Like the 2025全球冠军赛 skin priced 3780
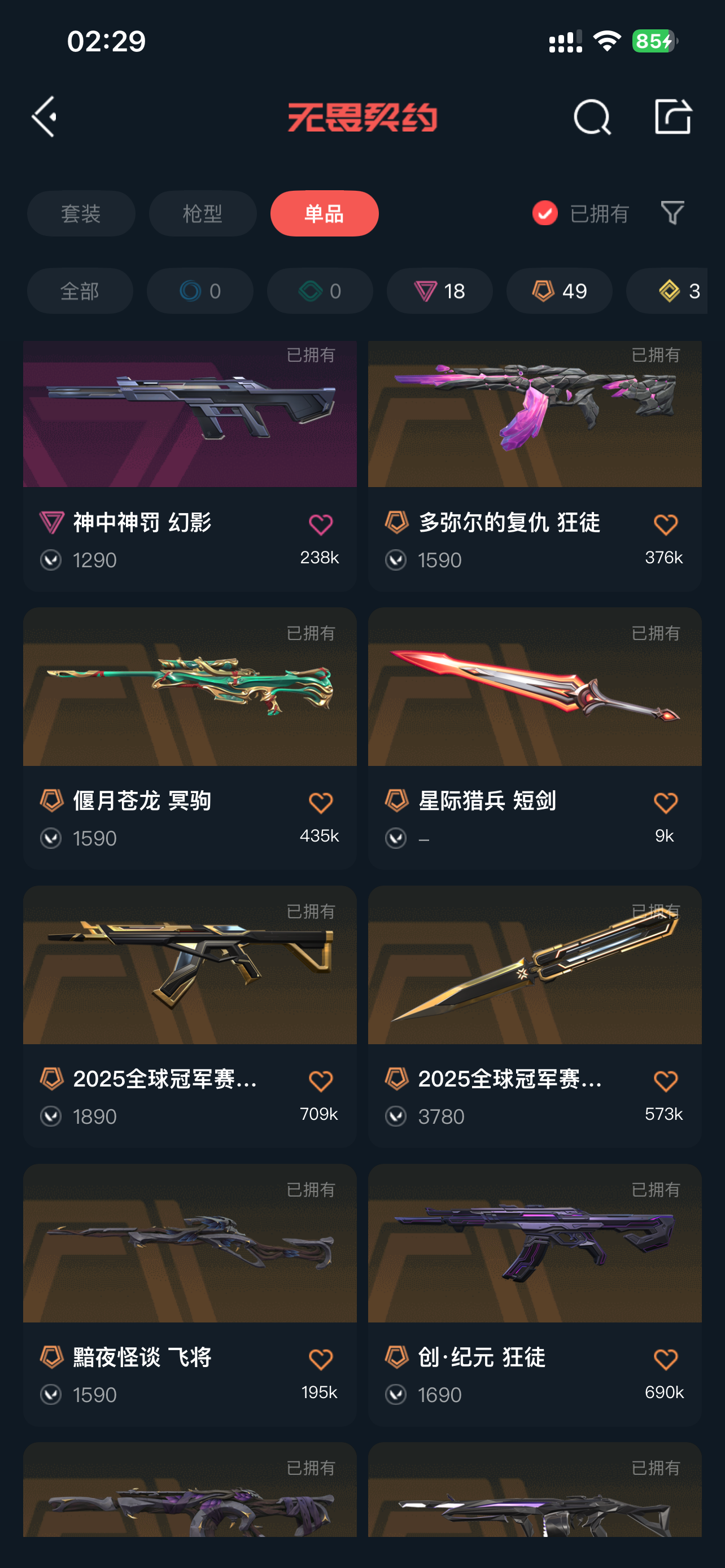The width and height of the screenshot is (725, 1568). tap(665, 1081)
